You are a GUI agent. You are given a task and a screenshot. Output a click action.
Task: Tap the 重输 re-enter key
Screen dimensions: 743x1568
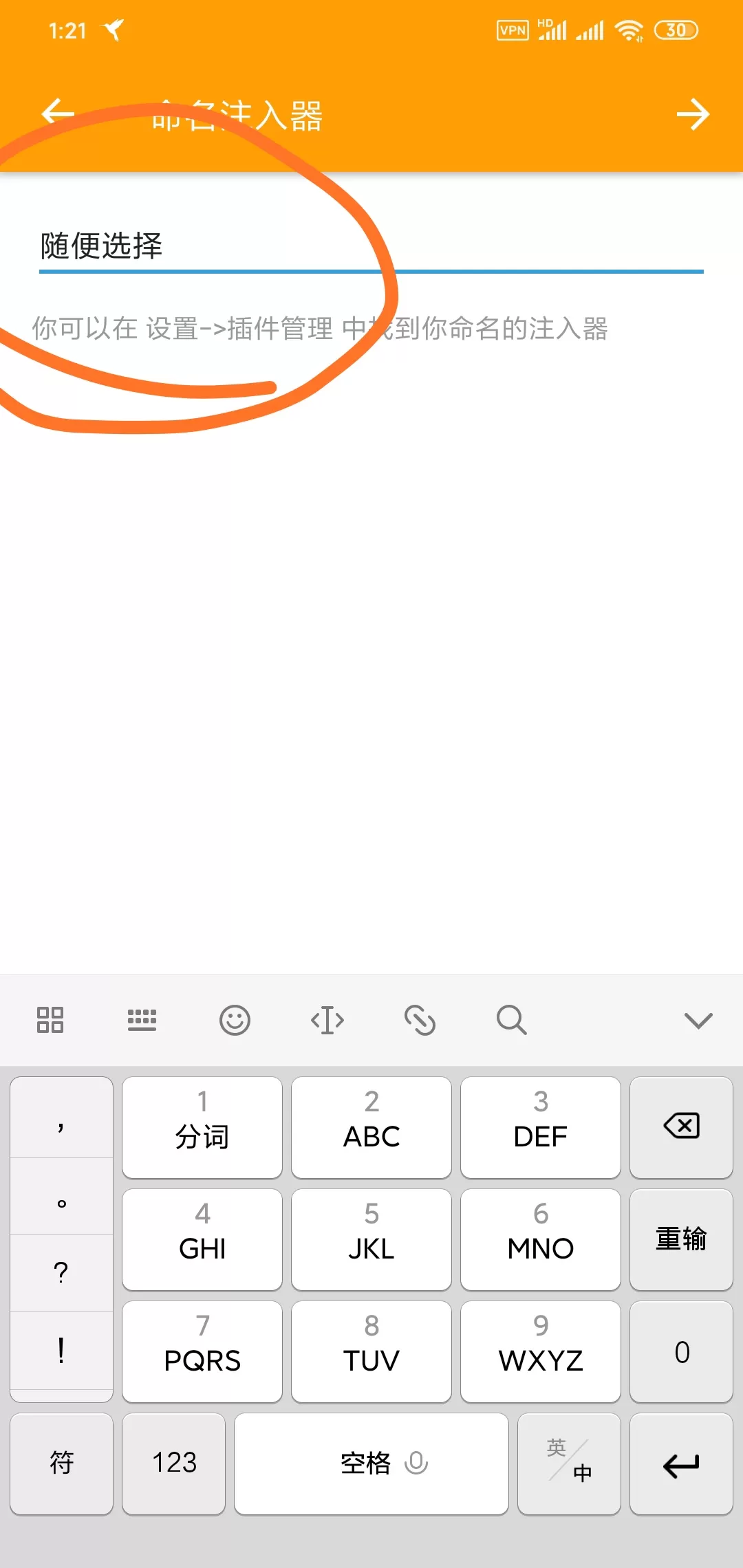coord(682,1239)
